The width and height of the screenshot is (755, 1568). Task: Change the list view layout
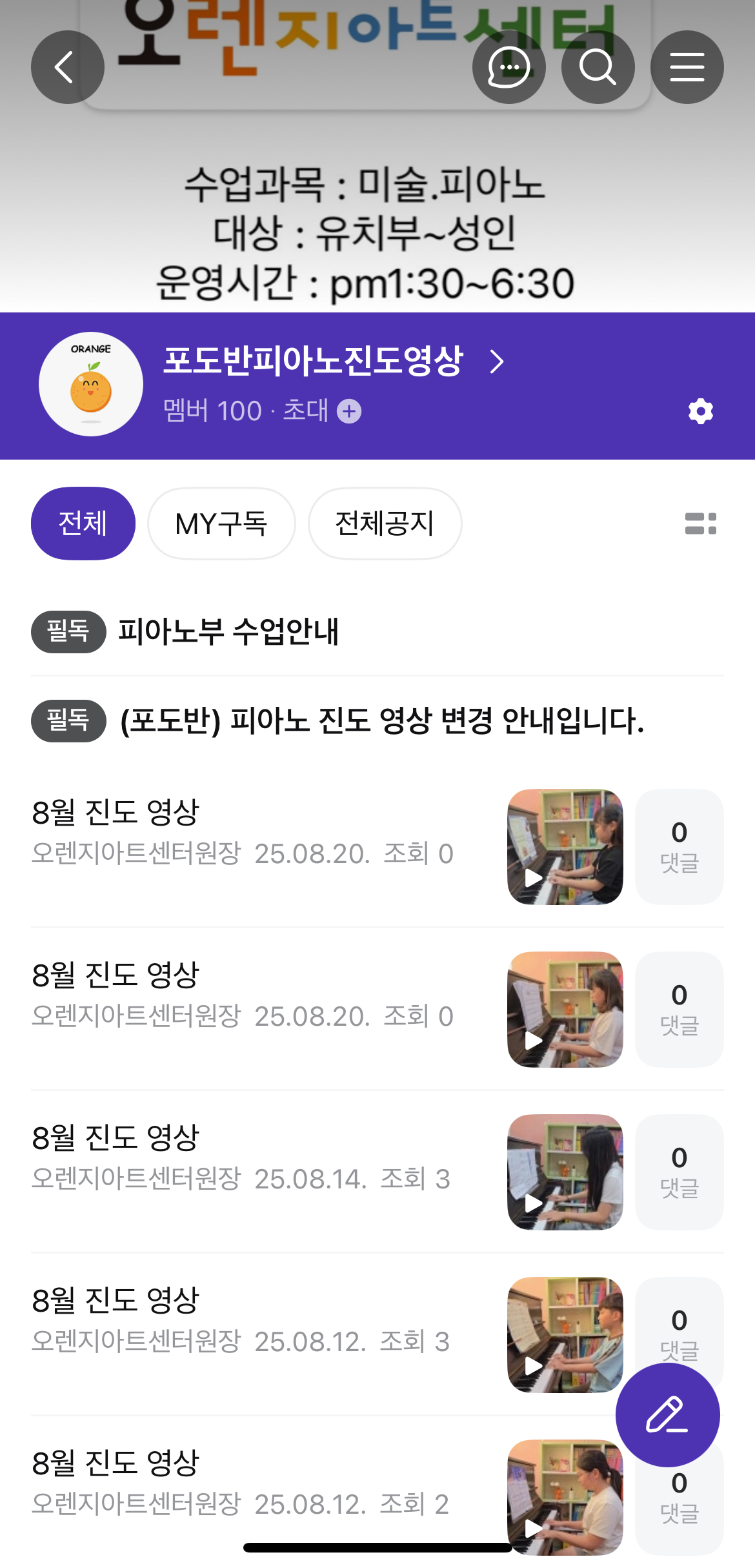[x=701, y=524]
